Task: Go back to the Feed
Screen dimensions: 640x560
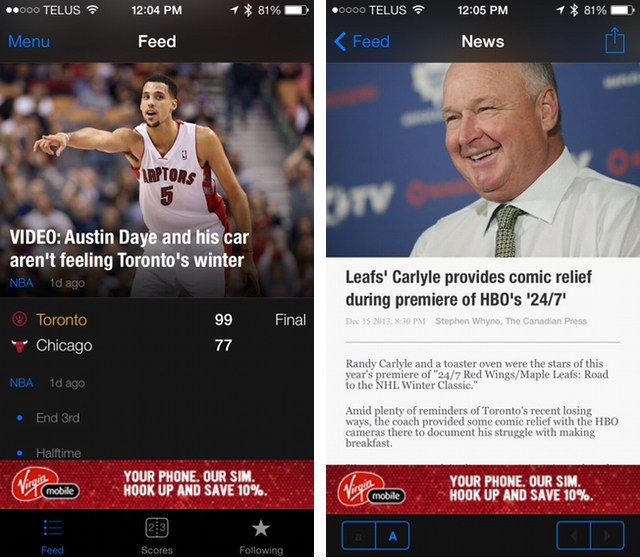Action: coord(361,42)
